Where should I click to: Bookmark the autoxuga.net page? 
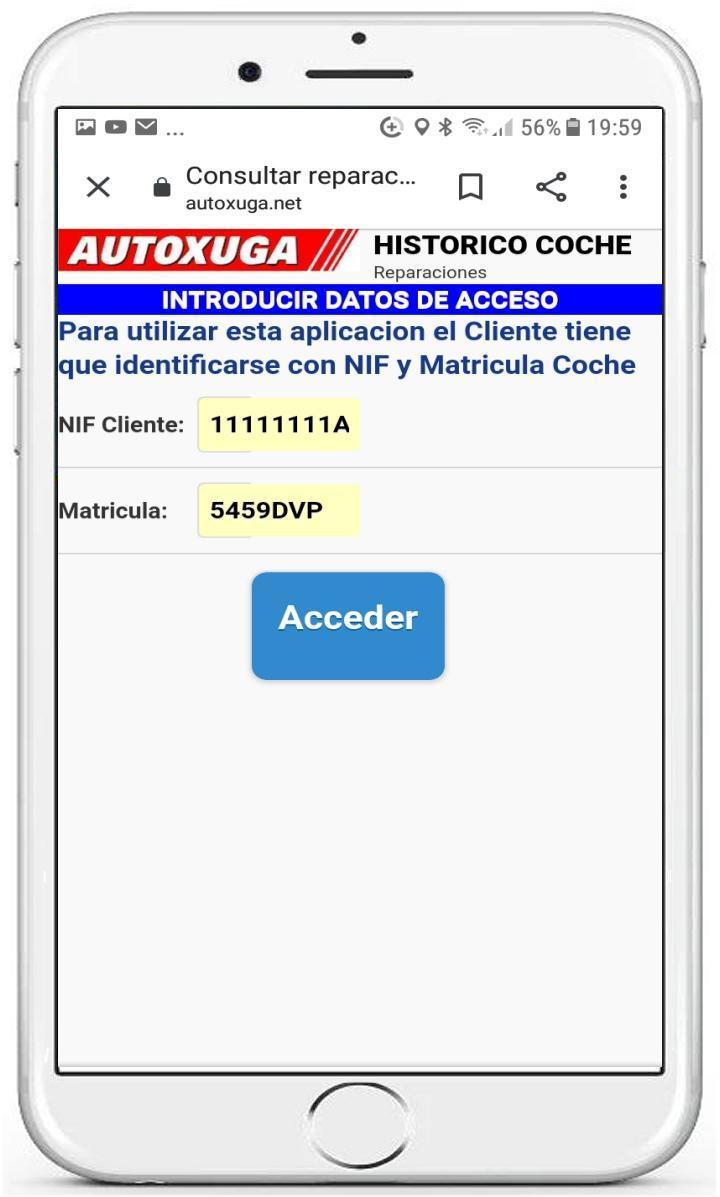pos(470,186)
